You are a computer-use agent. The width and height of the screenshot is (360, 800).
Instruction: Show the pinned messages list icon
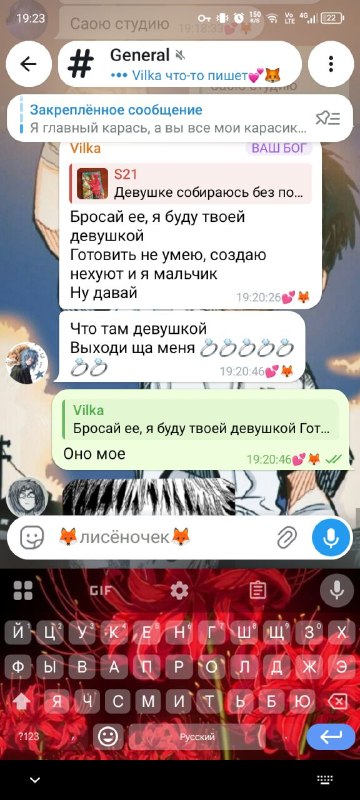[328, 118]
